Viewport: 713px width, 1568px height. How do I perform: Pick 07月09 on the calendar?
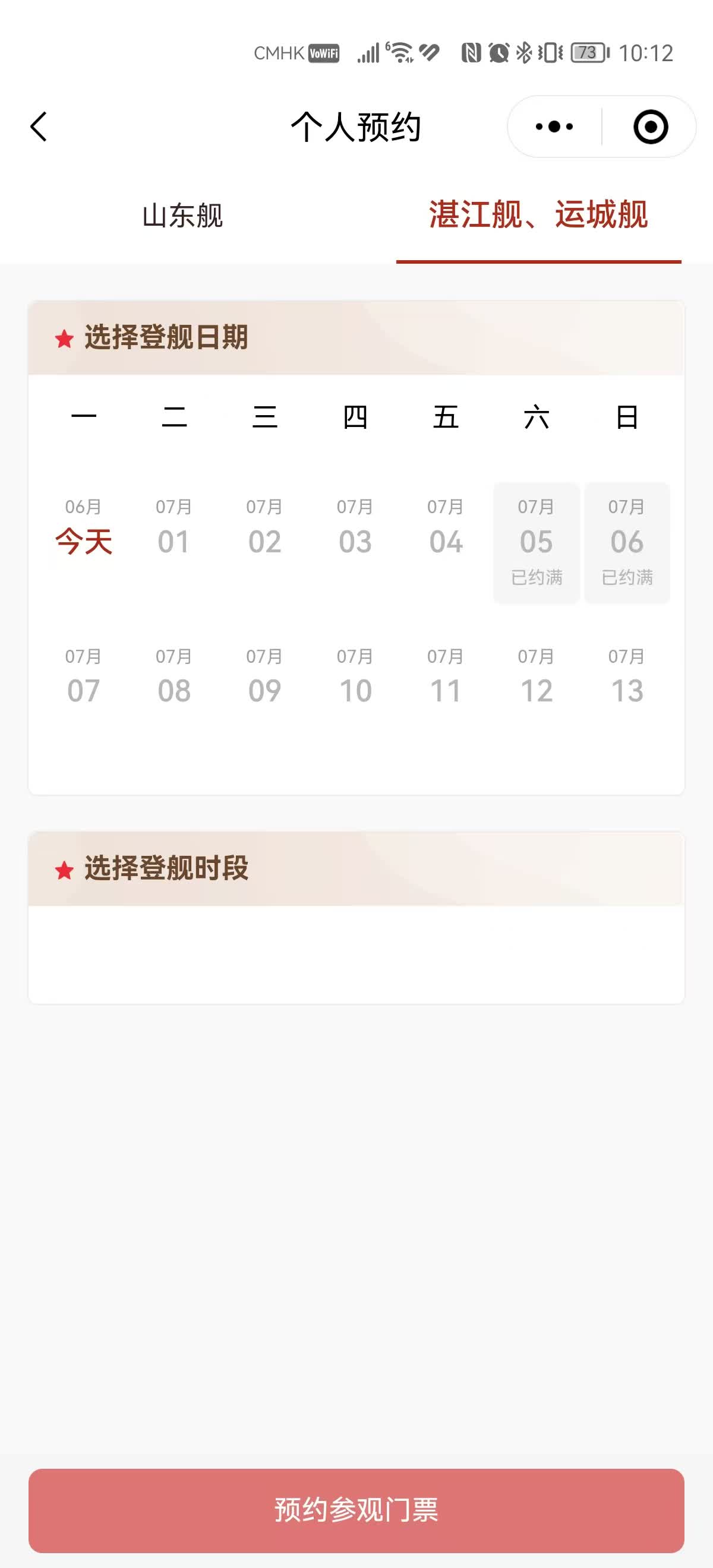pyautogui.click(x=265, y=679)
